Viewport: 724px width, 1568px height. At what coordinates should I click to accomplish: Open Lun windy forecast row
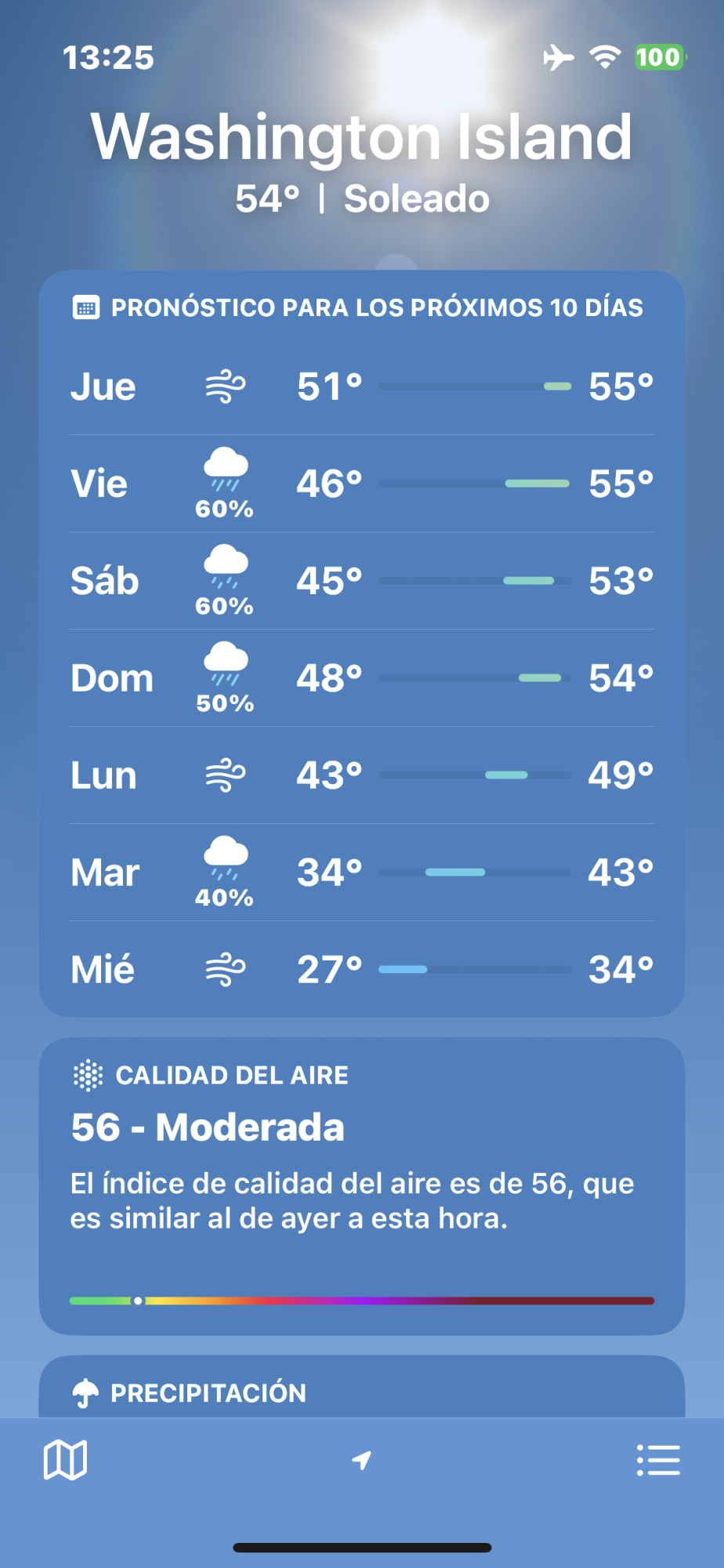(362, 775)
